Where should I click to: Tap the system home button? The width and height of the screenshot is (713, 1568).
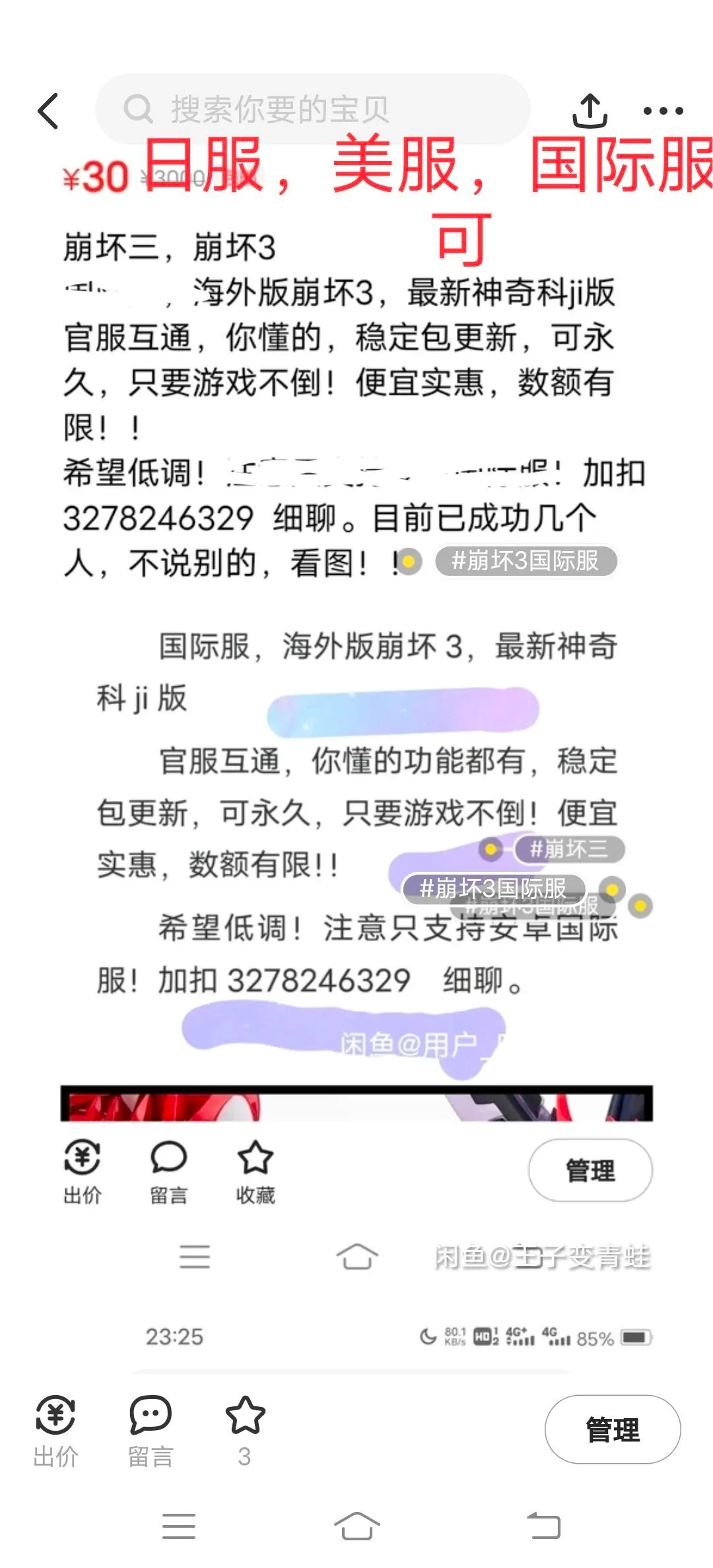coord(356,1525)
